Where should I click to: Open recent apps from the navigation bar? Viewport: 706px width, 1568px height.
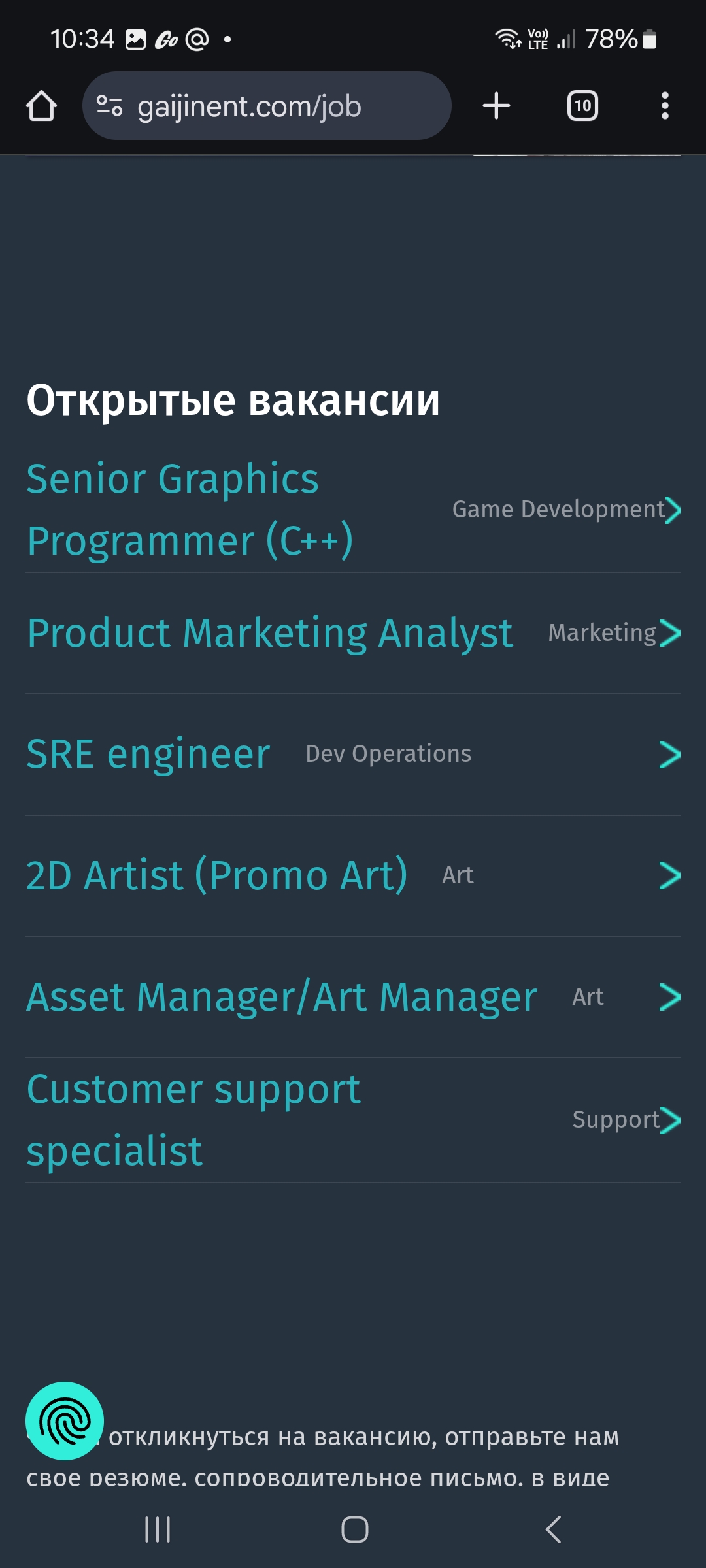coord(158,1529)
